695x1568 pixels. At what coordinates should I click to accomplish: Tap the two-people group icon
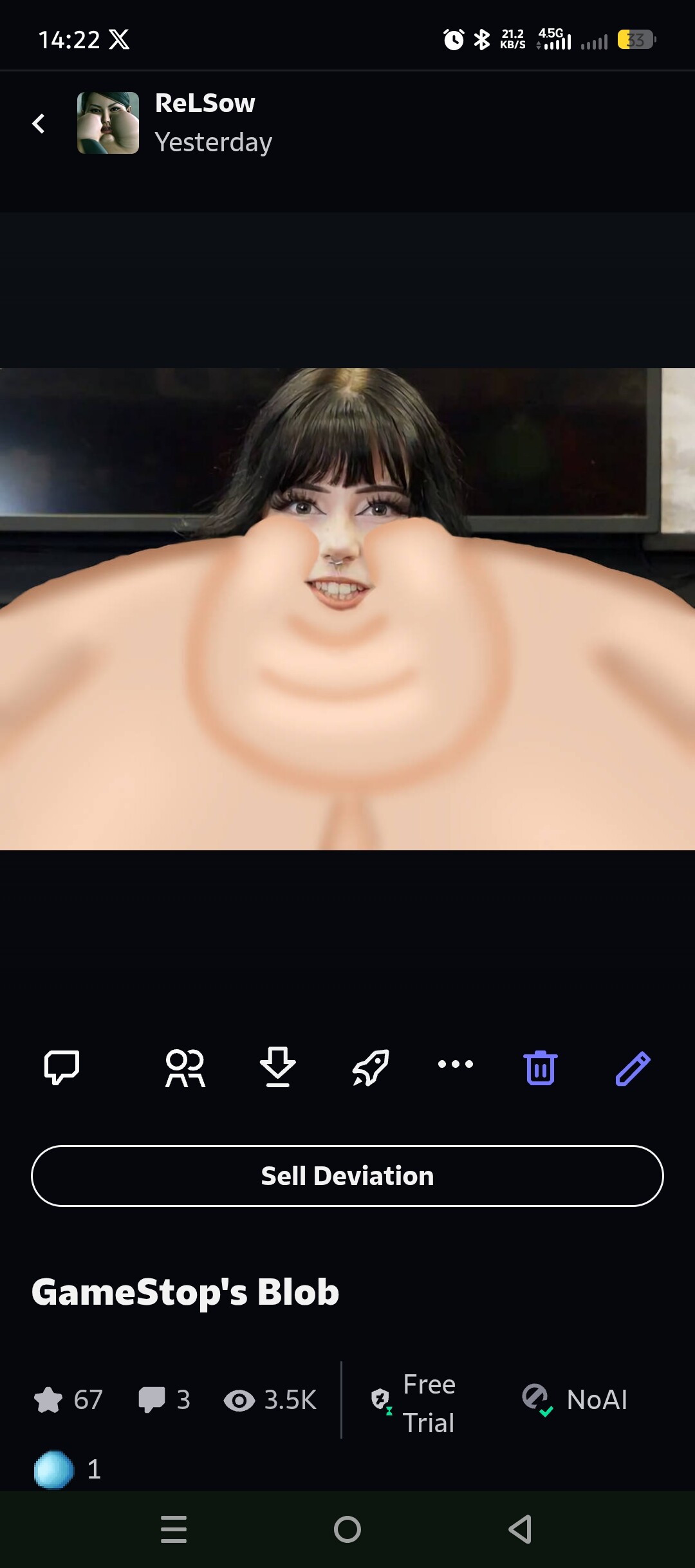click(185, 1068)
